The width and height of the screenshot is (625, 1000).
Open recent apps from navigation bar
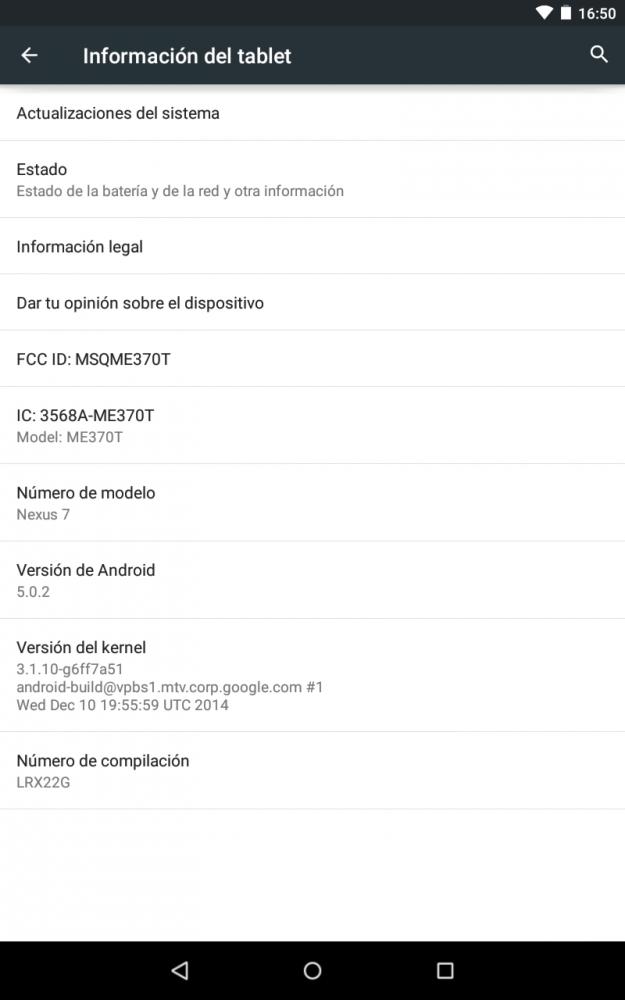445,971
